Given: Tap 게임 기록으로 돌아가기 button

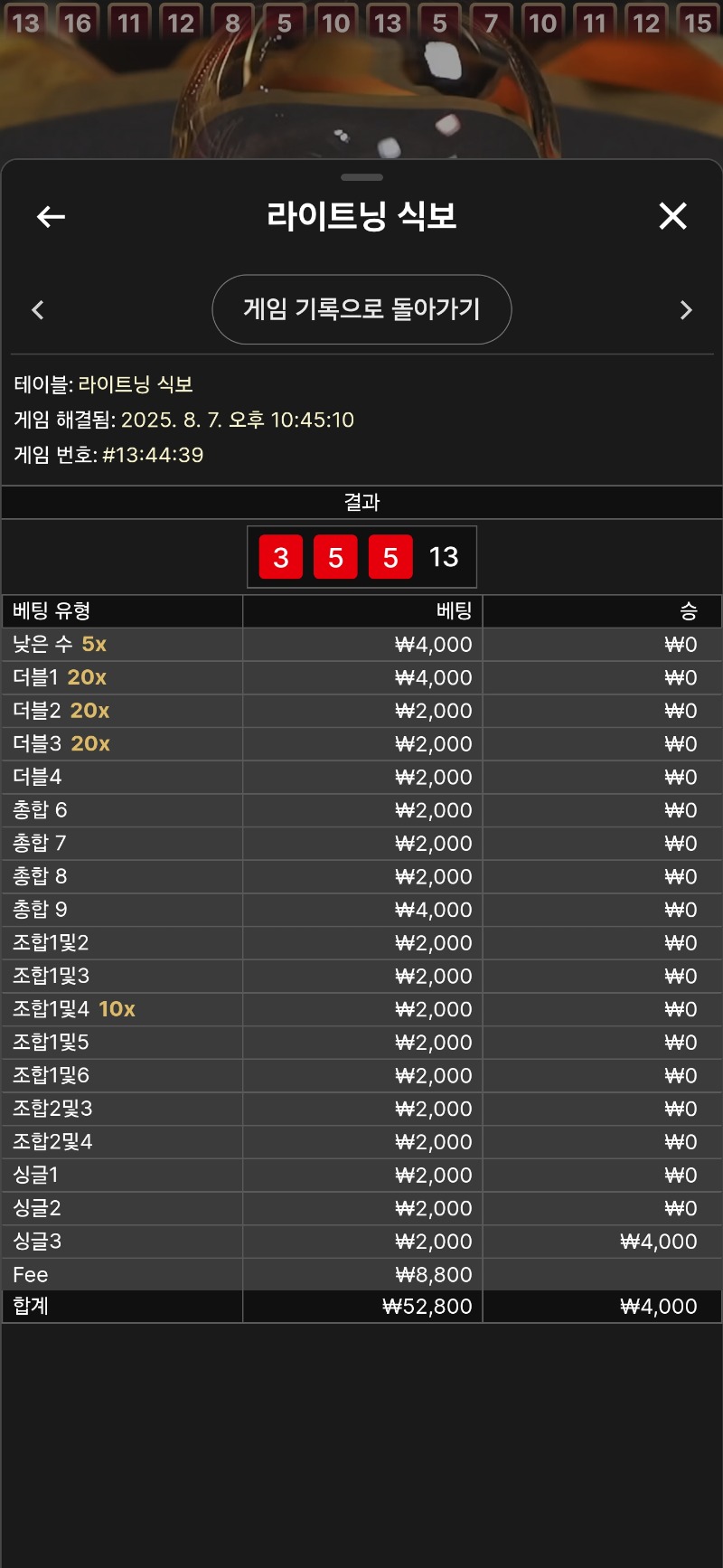Looking at the screenshot, I should click(361, 309).
